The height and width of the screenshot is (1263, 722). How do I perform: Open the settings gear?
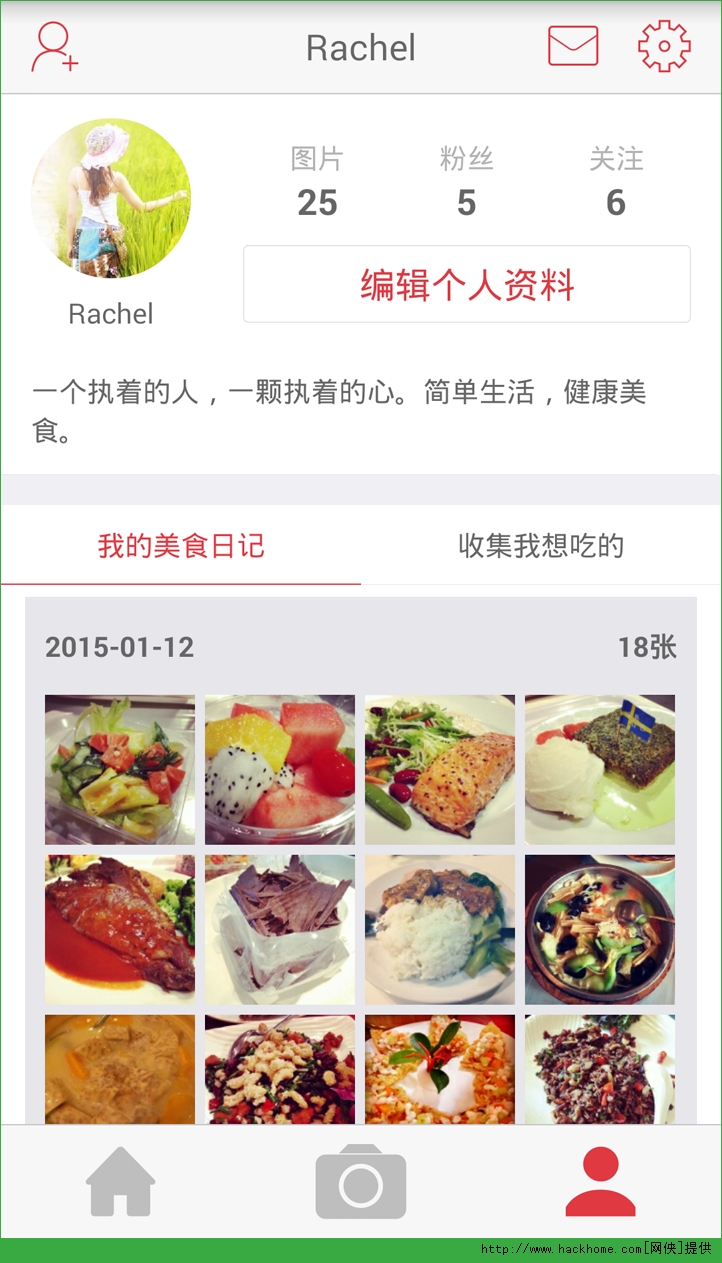[664, 47]
